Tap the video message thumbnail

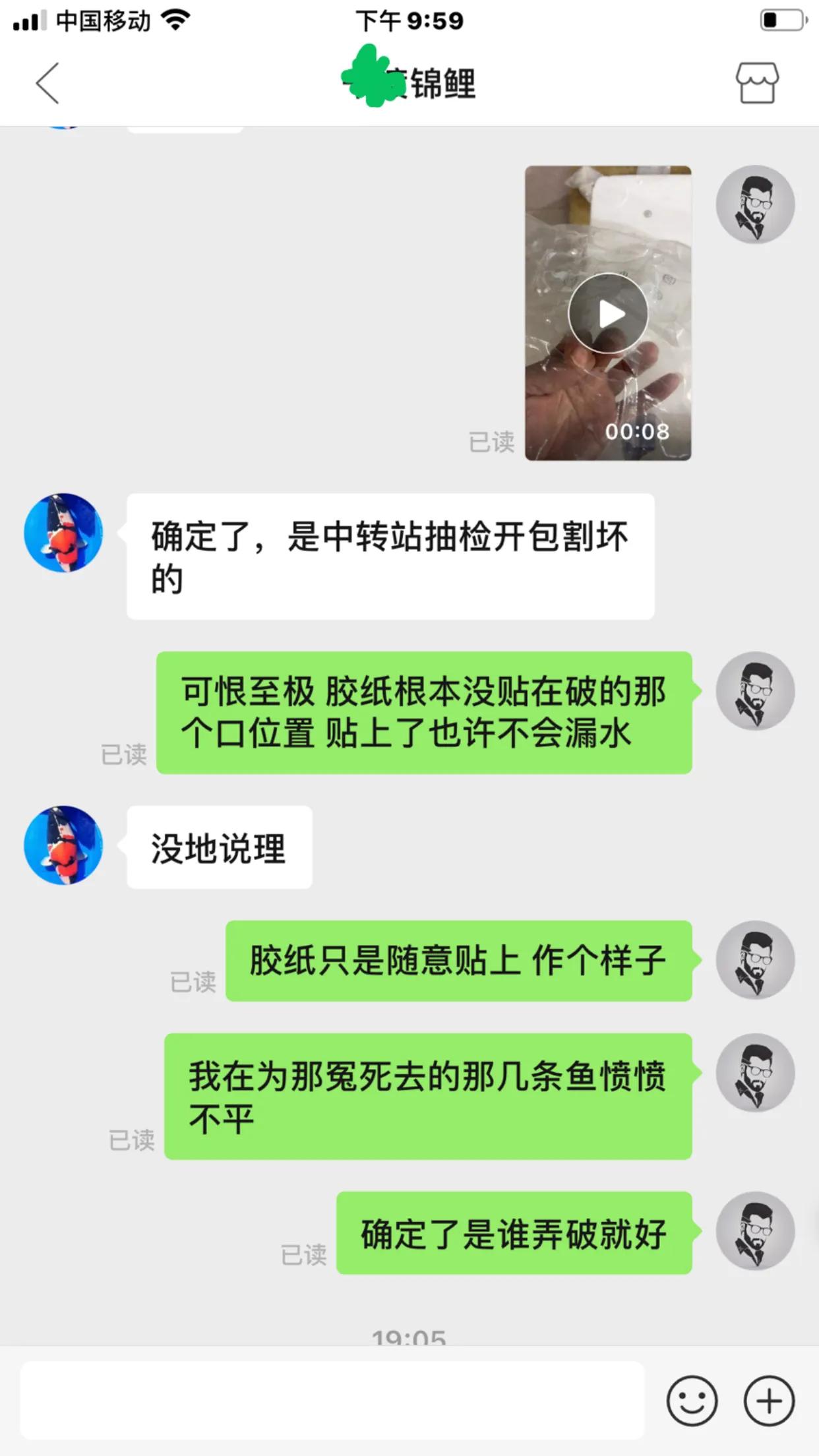(608, 313)
